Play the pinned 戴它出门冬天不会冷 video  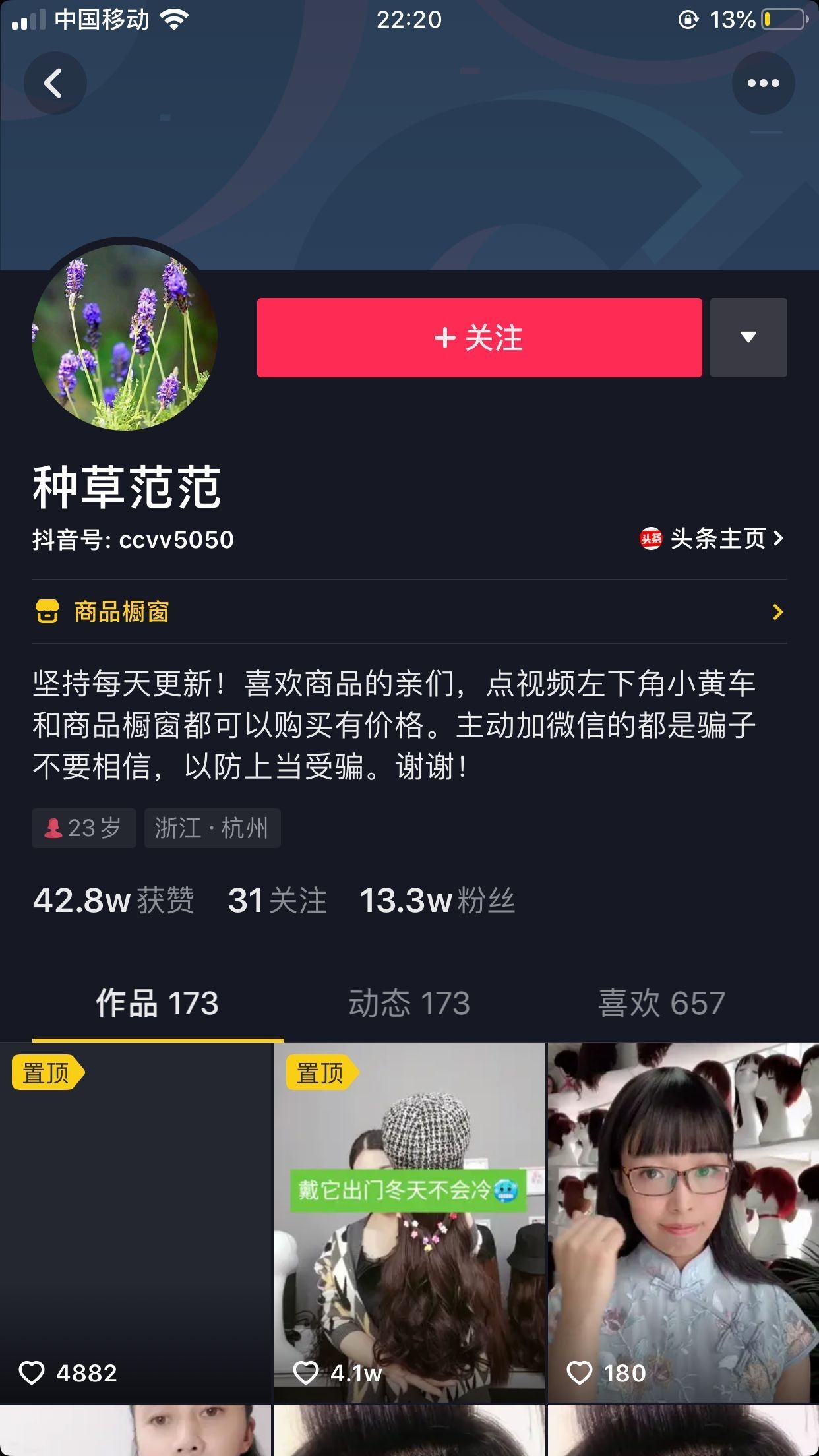(x=409, y=1223)
